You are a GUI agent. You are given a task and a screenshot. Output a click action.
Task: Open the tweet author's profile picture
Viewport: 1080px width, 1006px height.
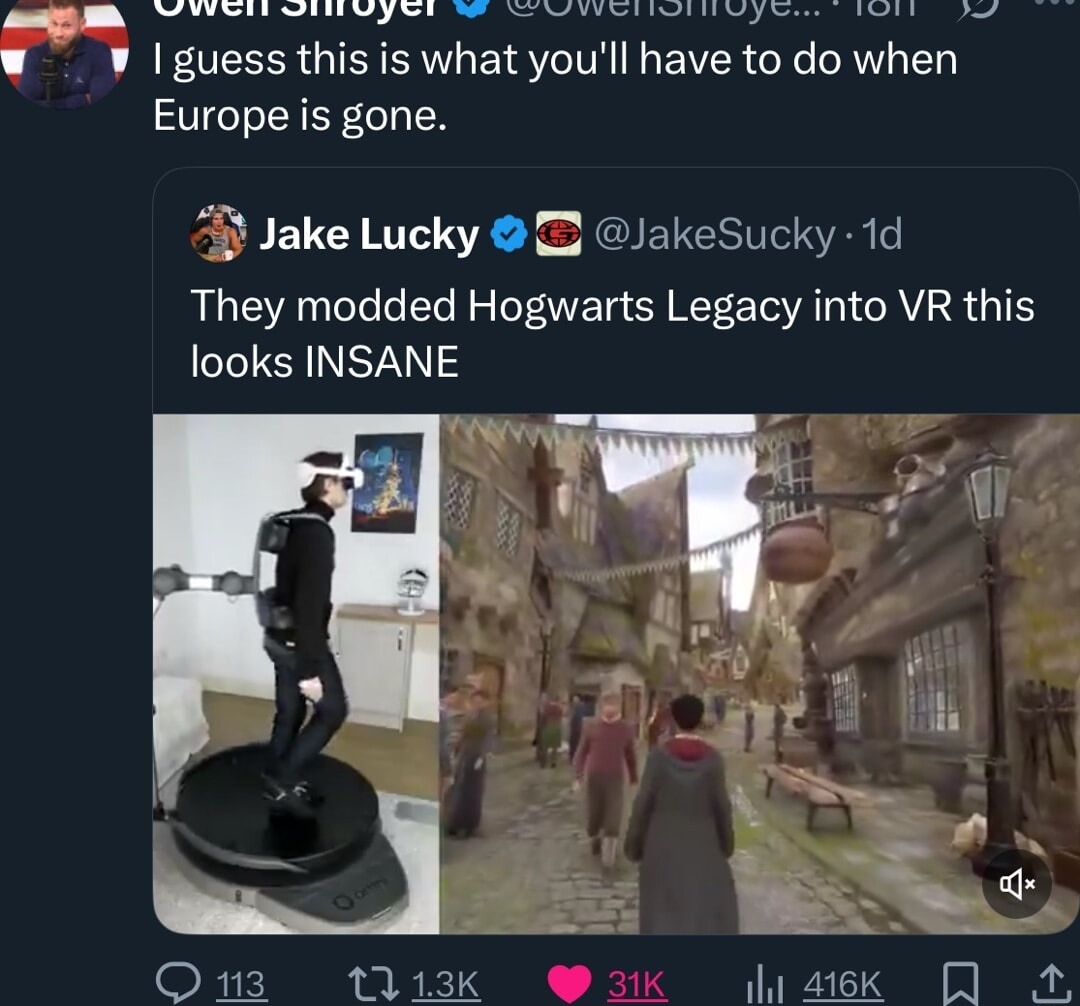[65, 50]
